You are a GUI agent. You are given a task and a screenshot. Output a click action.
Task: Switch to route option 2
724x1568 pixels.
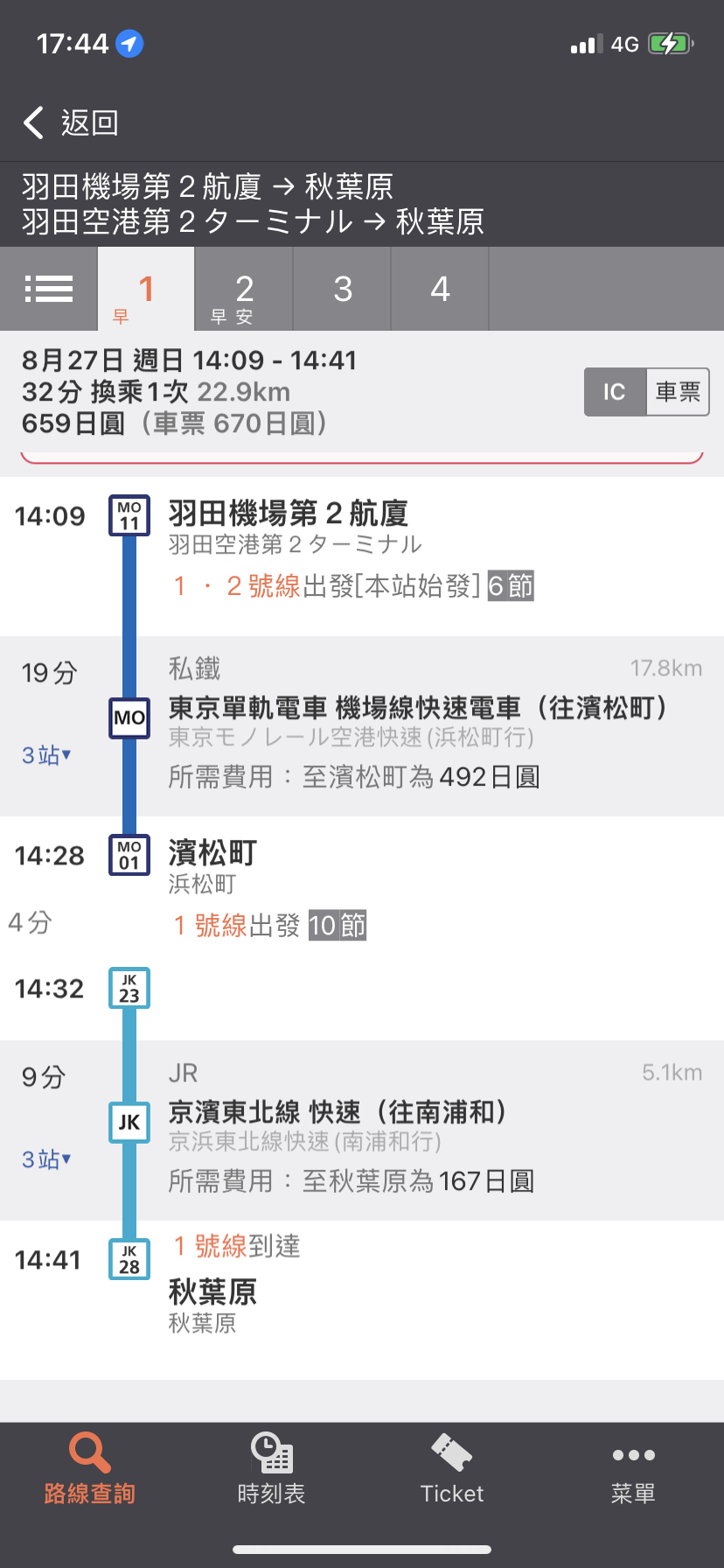coord(244,289)
